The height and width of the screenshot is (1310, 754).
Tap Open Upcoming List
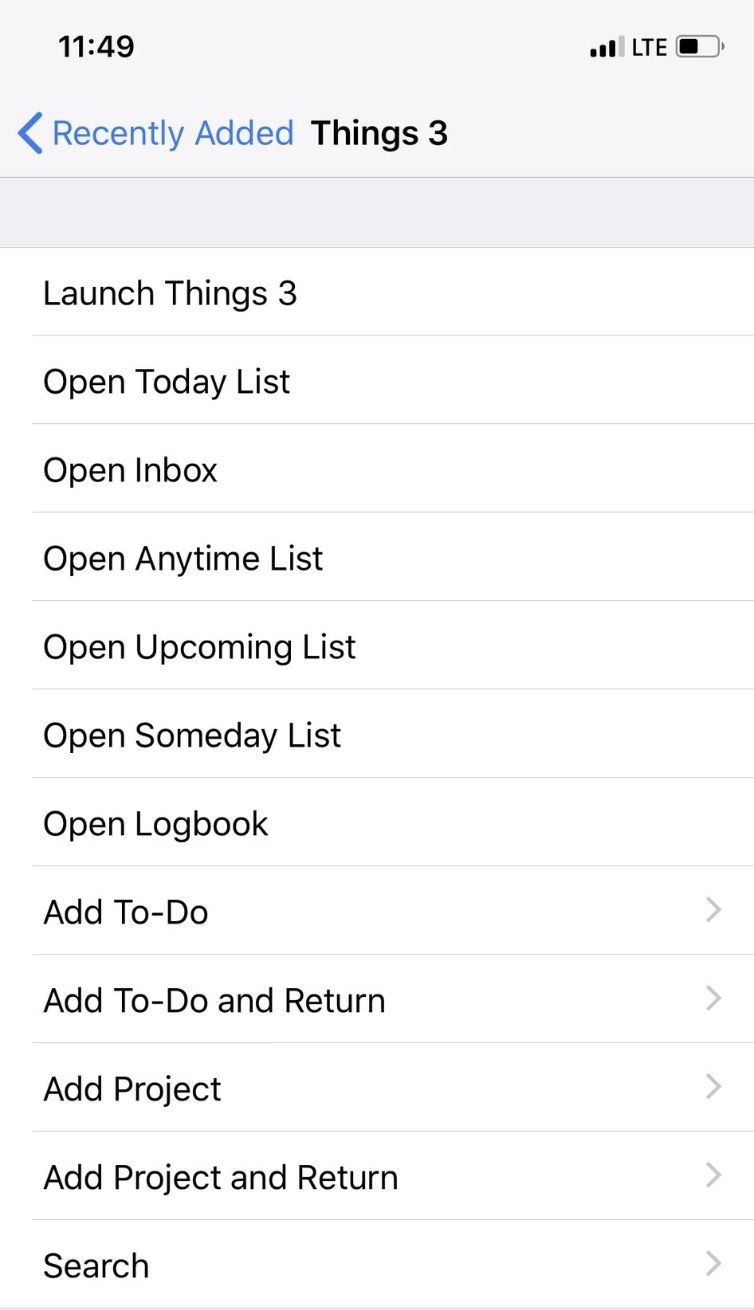(377, 646)
